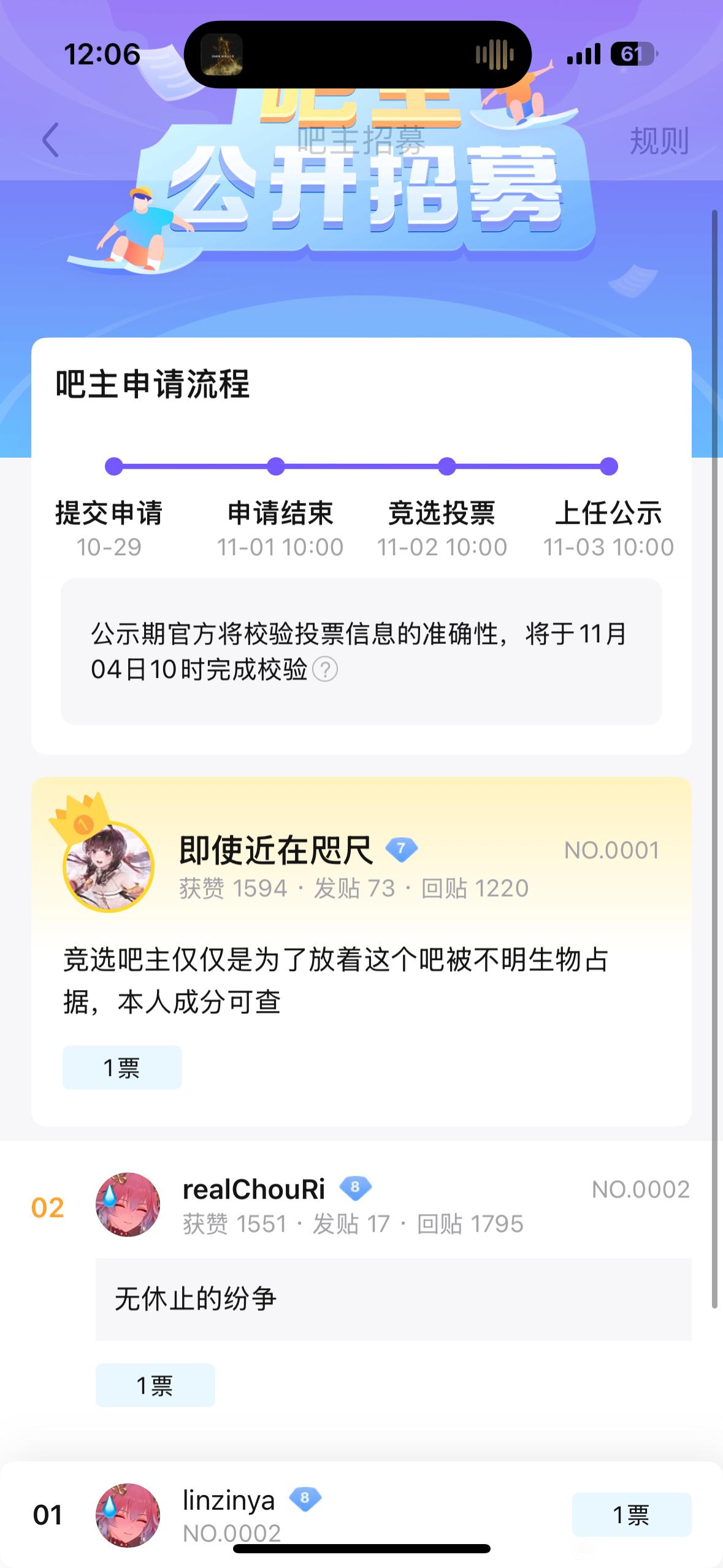Viewport: 723px width, 1568px height.
Task: Open 即使近在咫尺 candidate profile
Action: click(276, 850)
